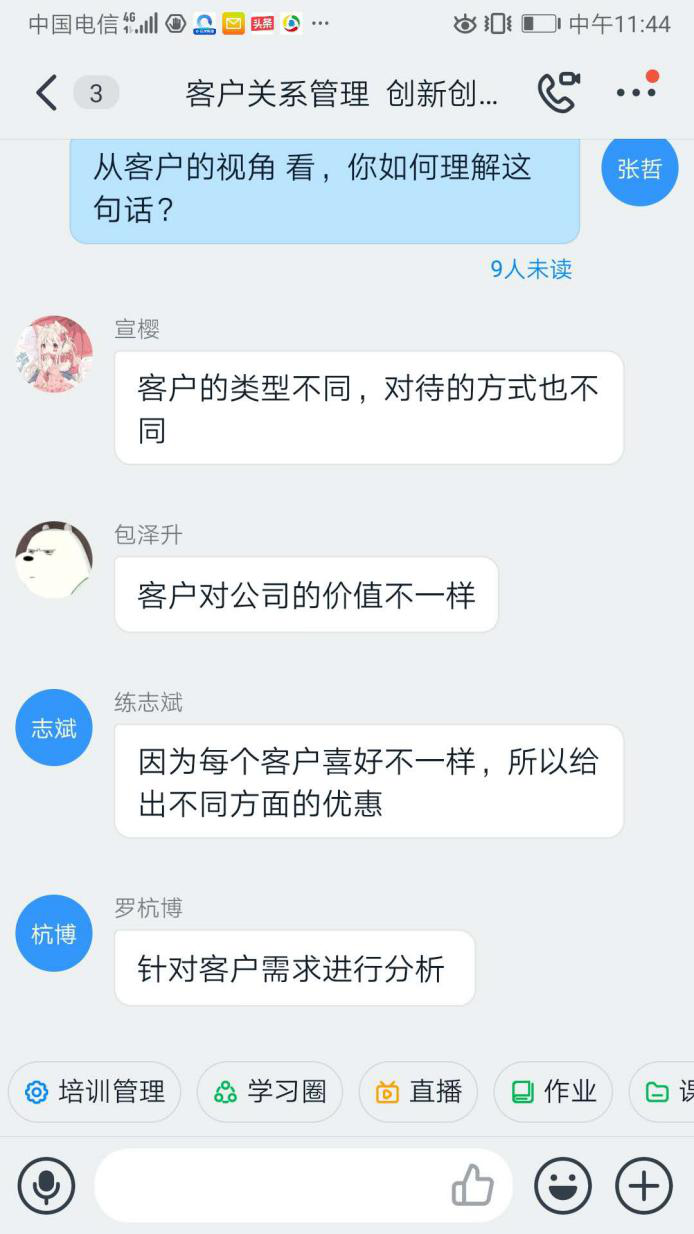Start 直播 from the shortcut chip
Image resolution: width=694 pixels, height=1234 pixels.
(418, 1092)
